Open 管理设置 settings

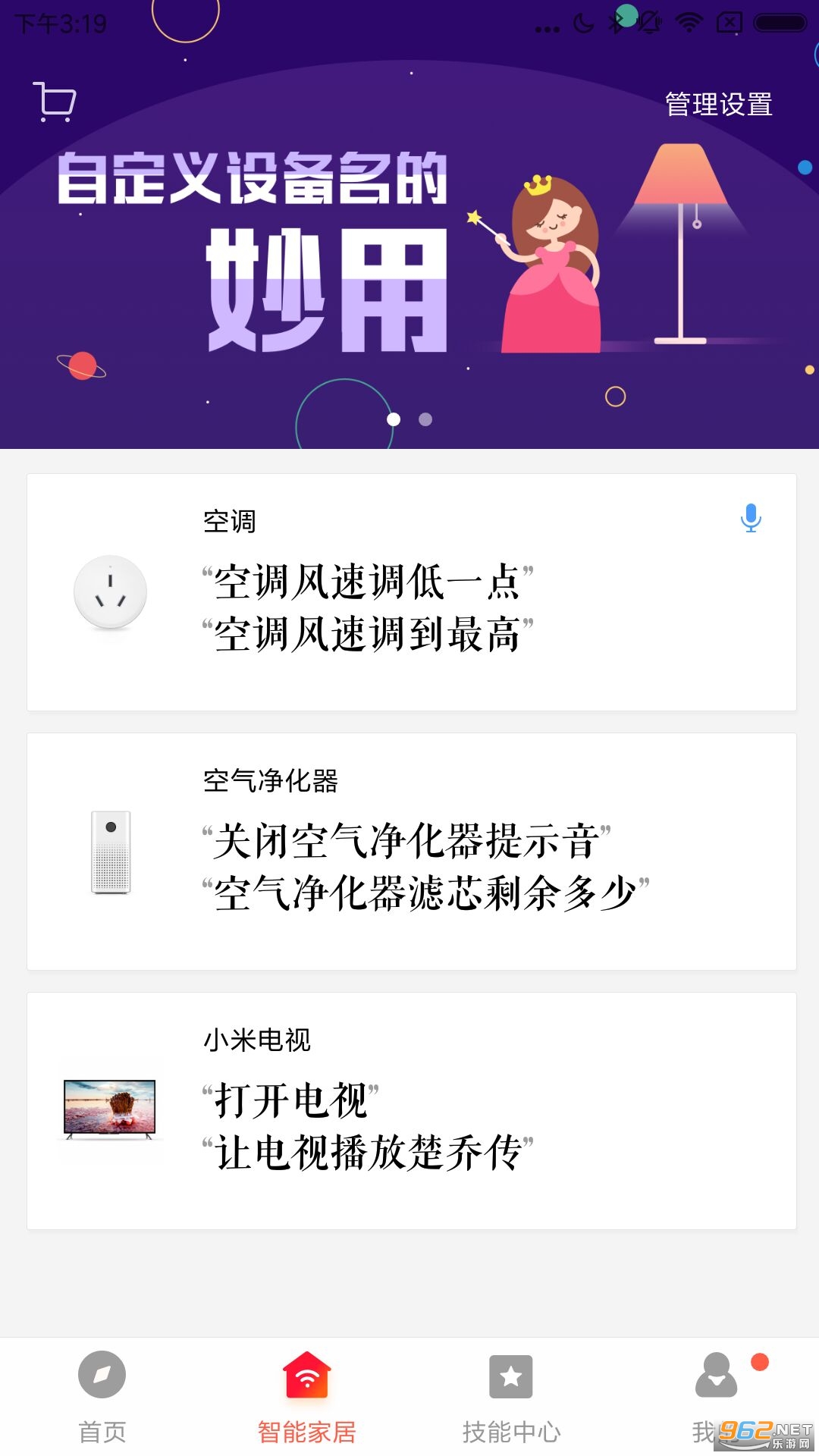(718, 104)
